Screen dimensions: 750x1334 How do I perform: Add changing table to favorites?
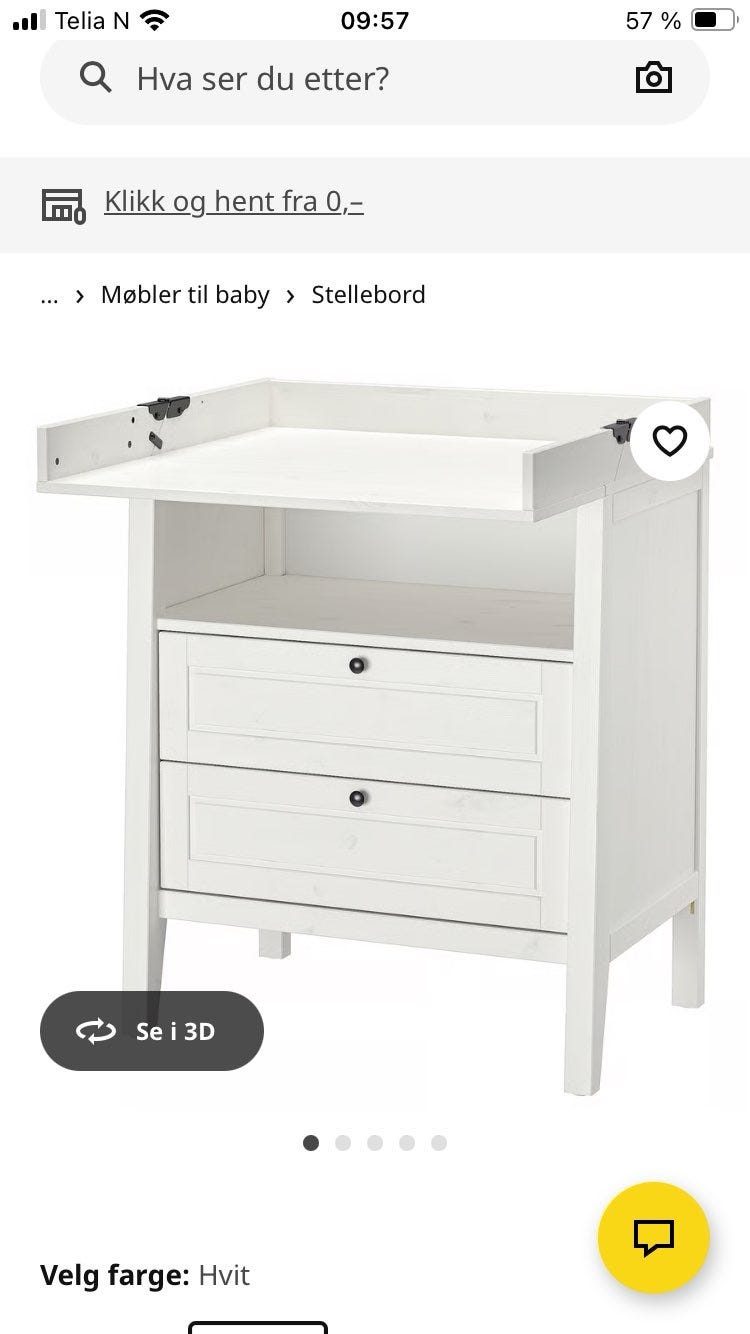click(x=669, y=440)
